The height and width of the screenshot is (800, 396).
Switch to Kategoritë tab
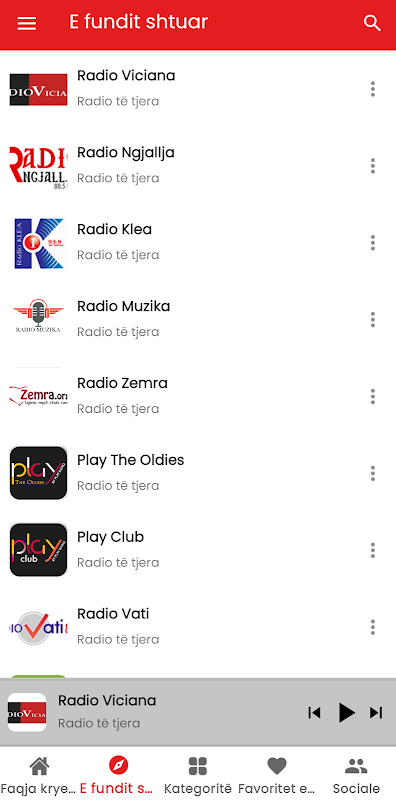point(198,774)
